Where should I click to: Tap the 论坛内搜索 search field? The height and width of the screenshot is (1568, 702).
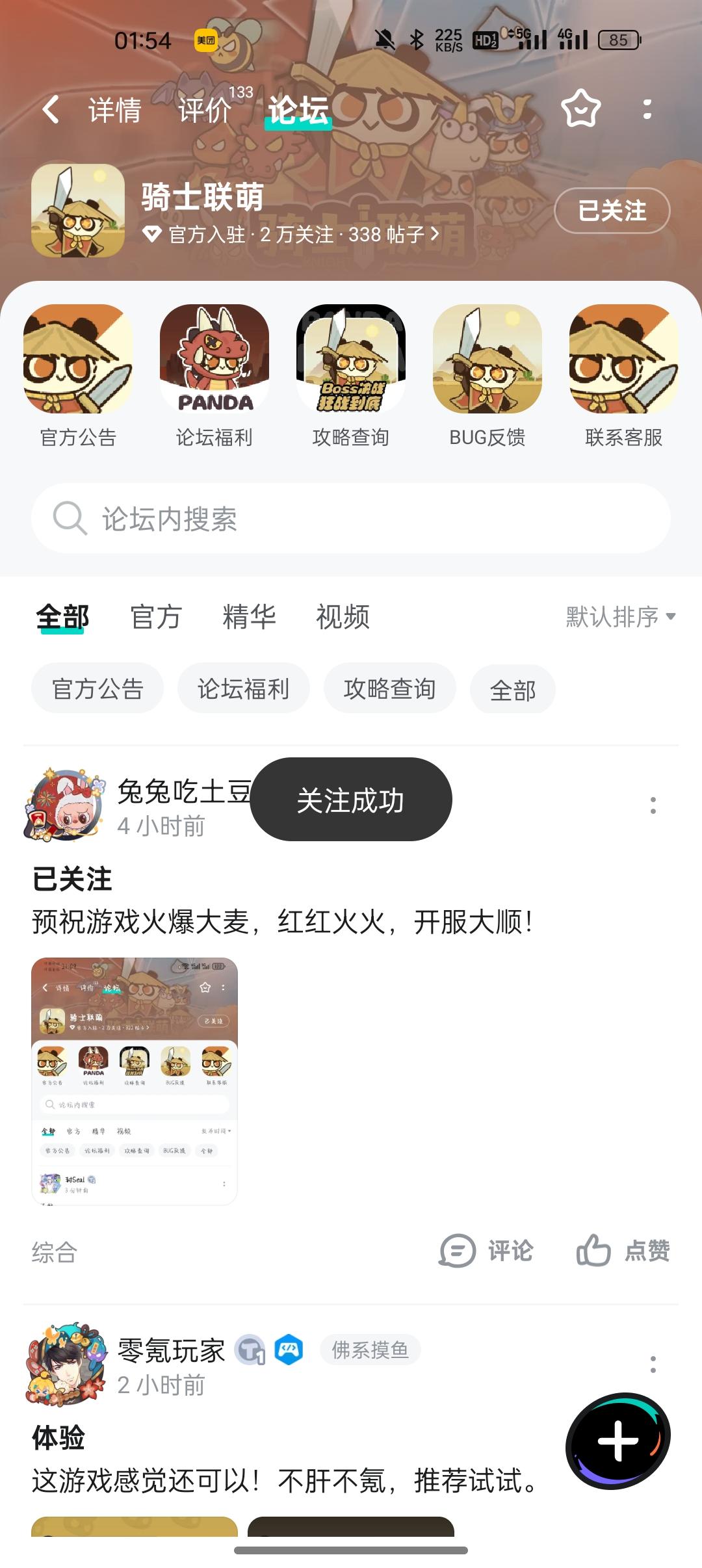point(351,518)
